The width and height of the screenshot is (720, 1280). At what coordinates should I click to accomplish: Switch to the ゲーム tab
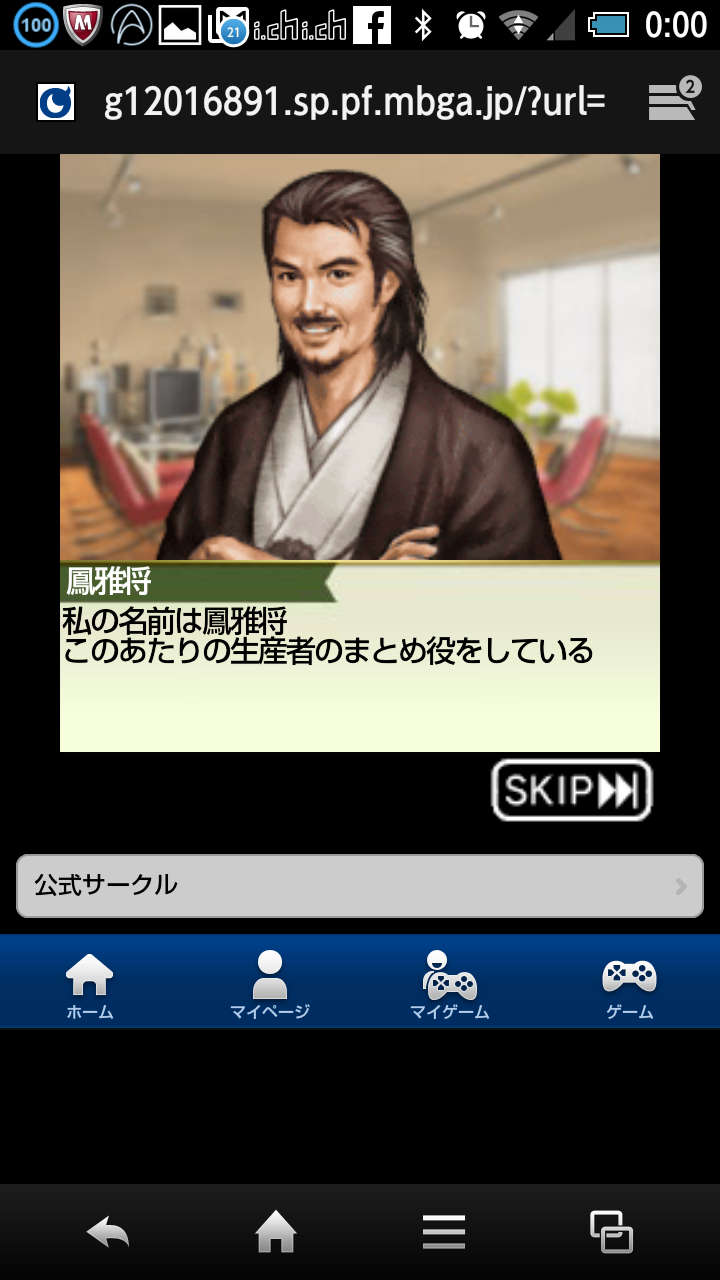pos(630,984)
